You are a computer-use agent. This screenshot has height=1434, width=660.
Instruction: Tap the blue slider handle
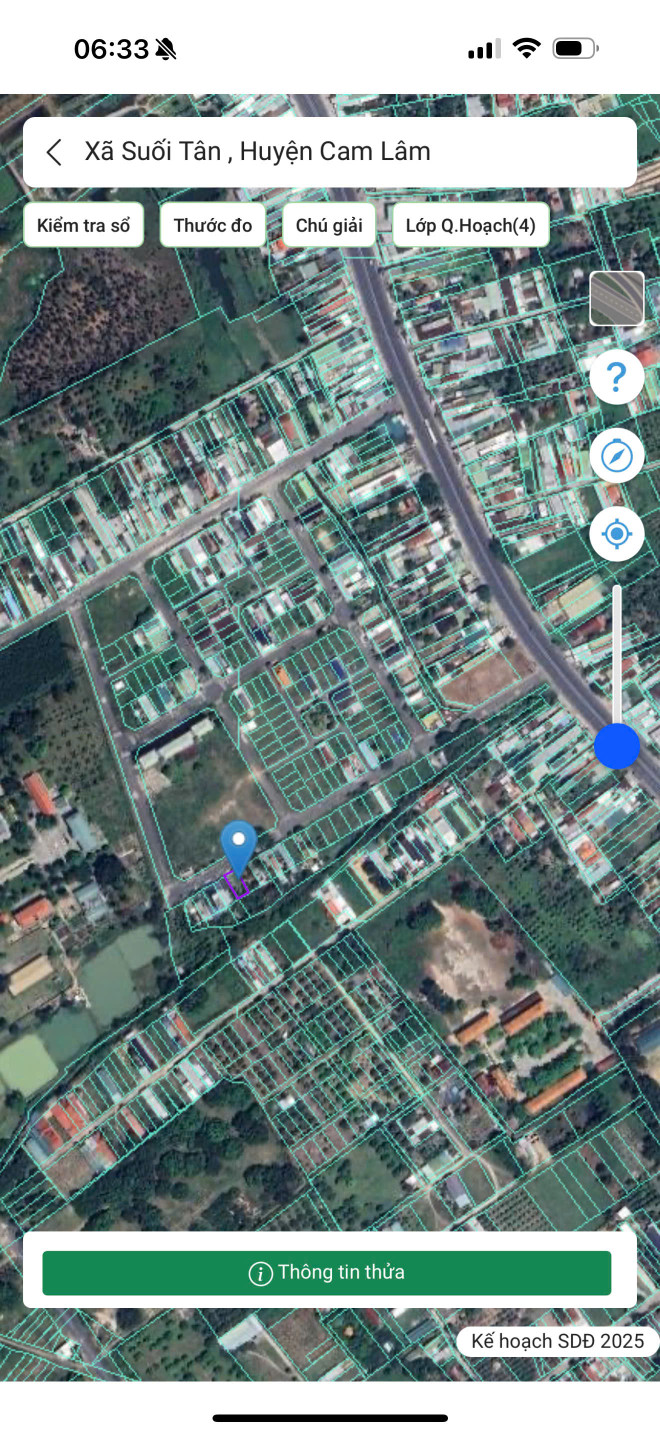616,746
